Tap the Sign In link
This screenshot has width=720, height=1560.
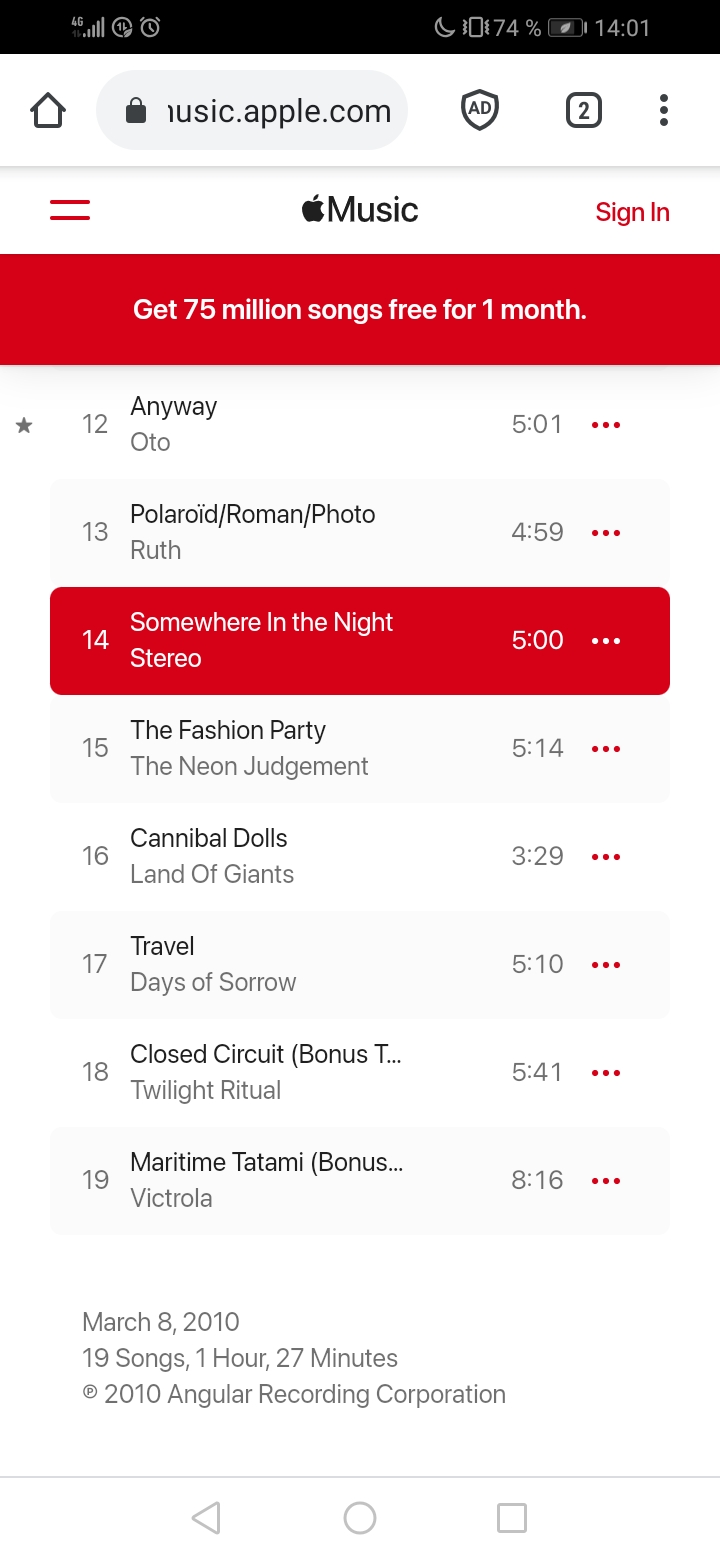click(x=632, y=212)
